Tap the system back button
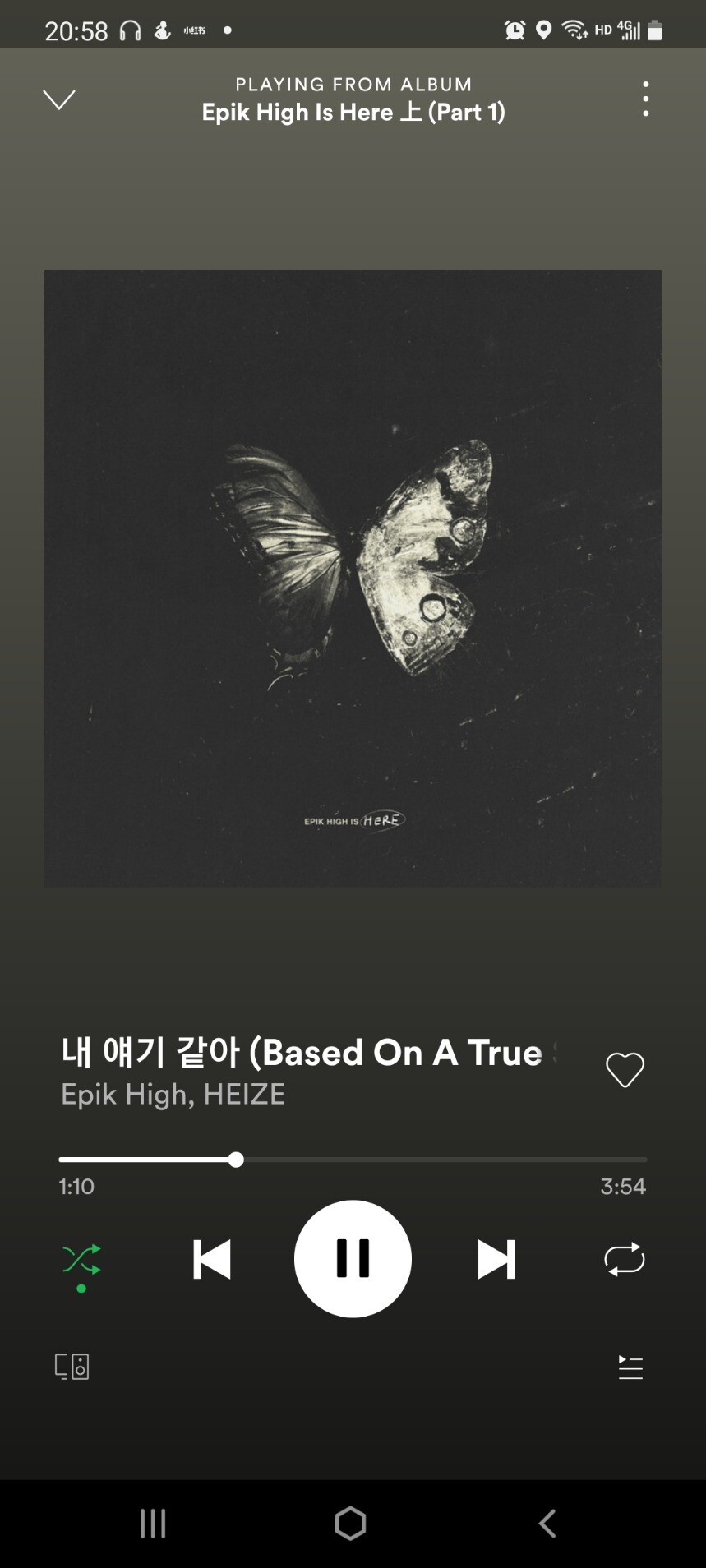 [547, 1523]
